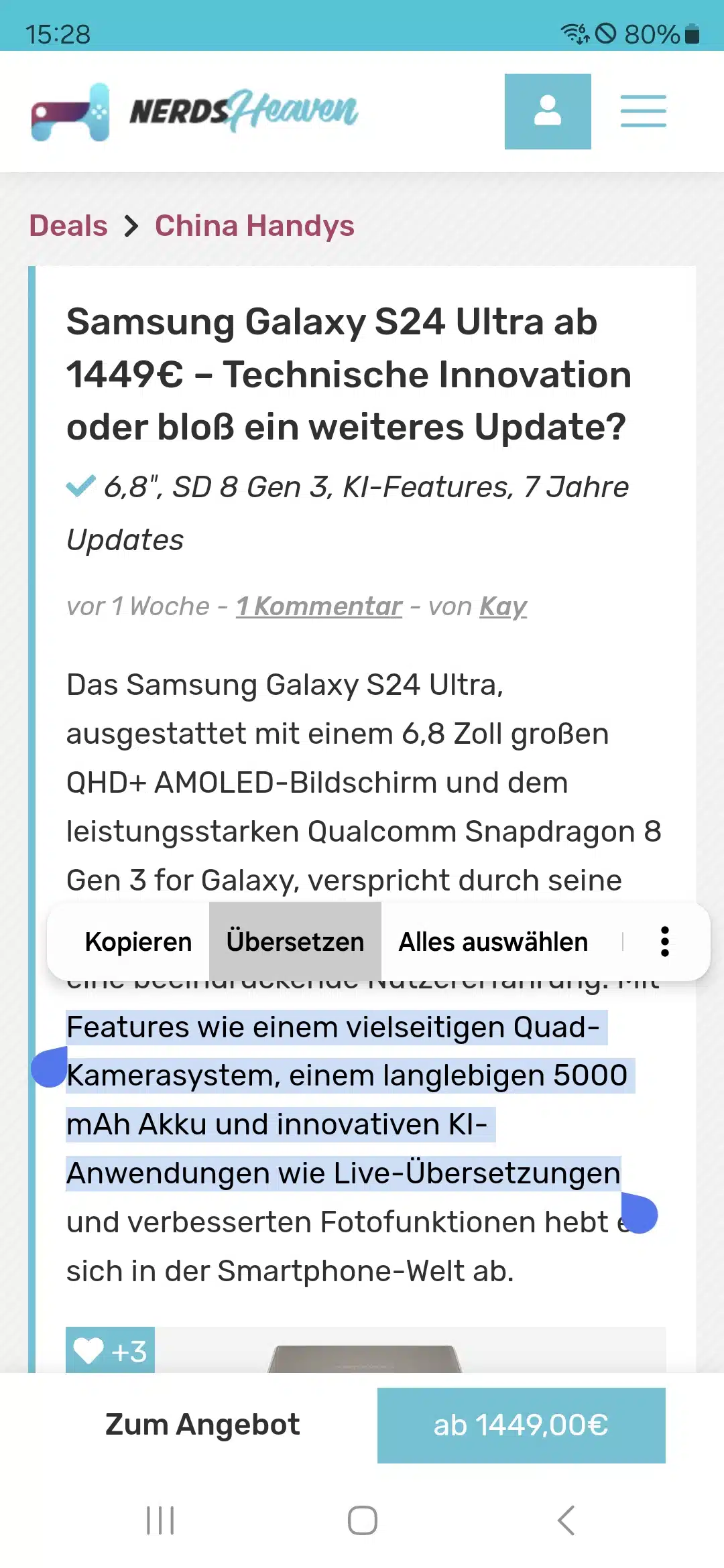
Task: Open recent apps from navigation bar
Action: tap(160, 1520)
